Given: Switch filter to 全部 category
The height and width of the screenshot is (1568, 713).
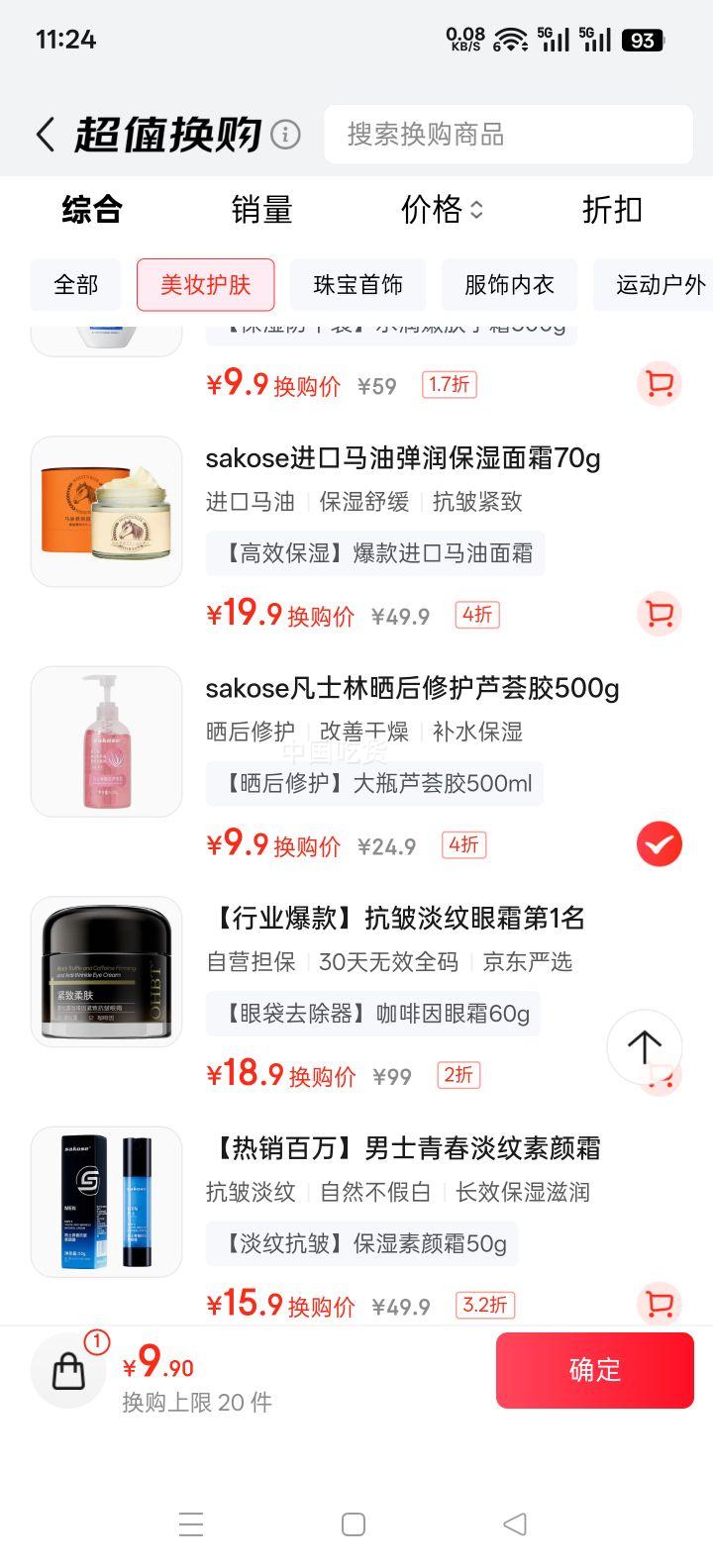Looking at the screenshot, I should click(76, 285).
